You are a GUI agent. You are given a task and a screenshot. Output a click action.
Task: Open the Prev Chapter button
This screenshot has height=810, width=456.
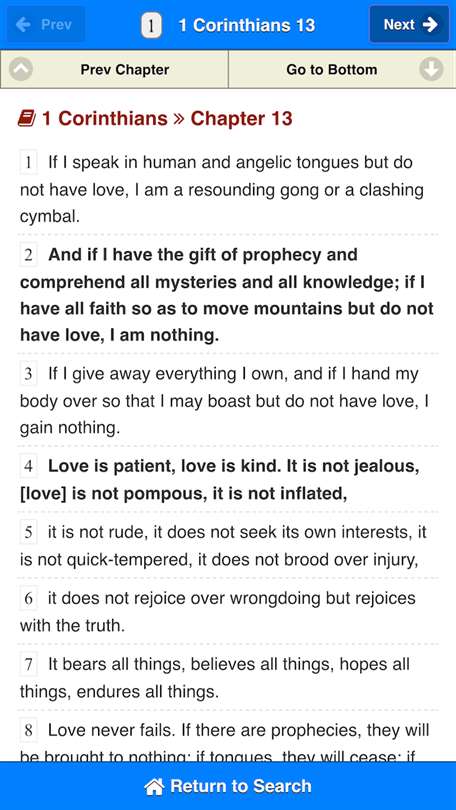(x=114, y=69)
